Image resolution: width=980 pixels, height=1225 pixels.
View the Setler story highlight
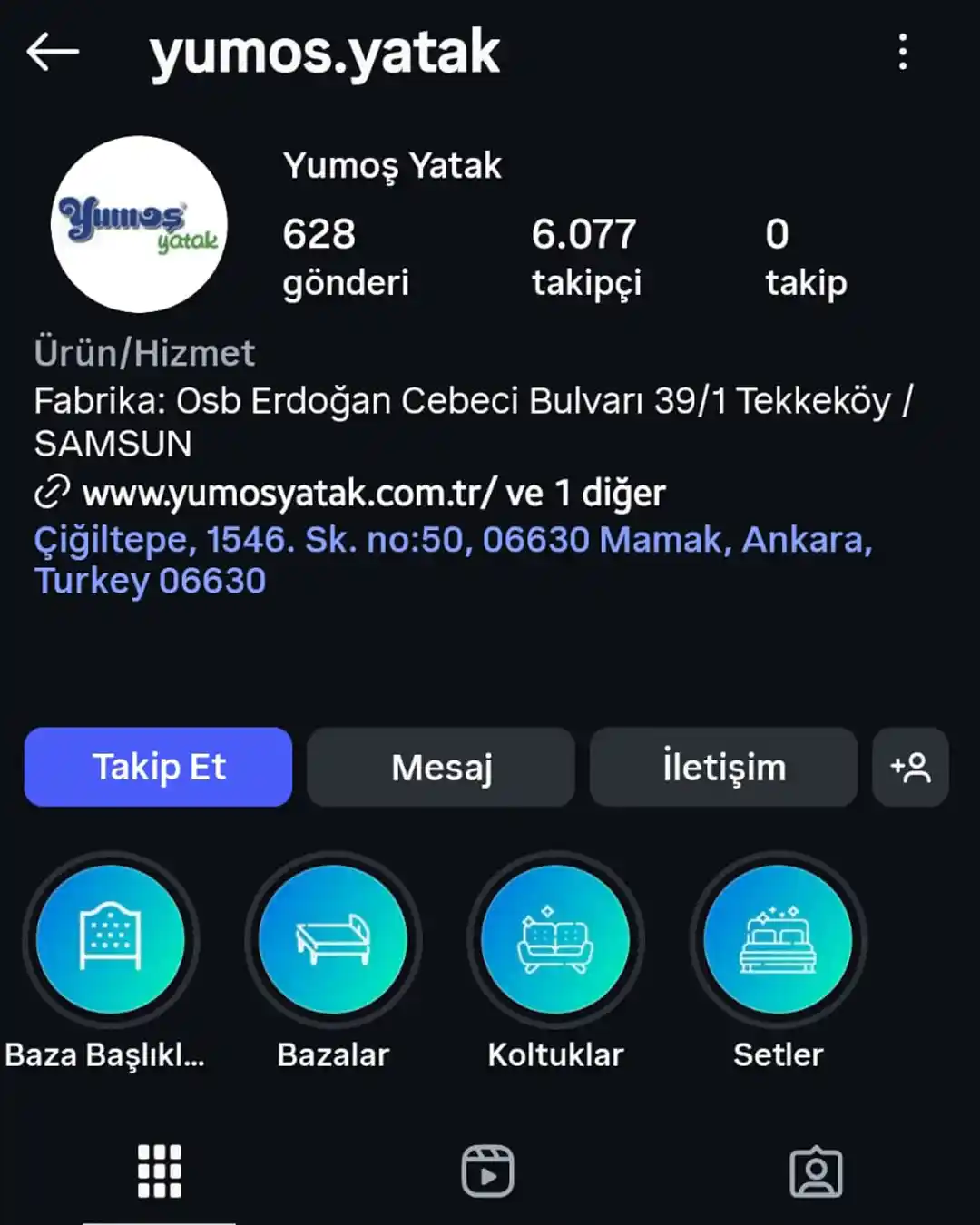(778, 939)
